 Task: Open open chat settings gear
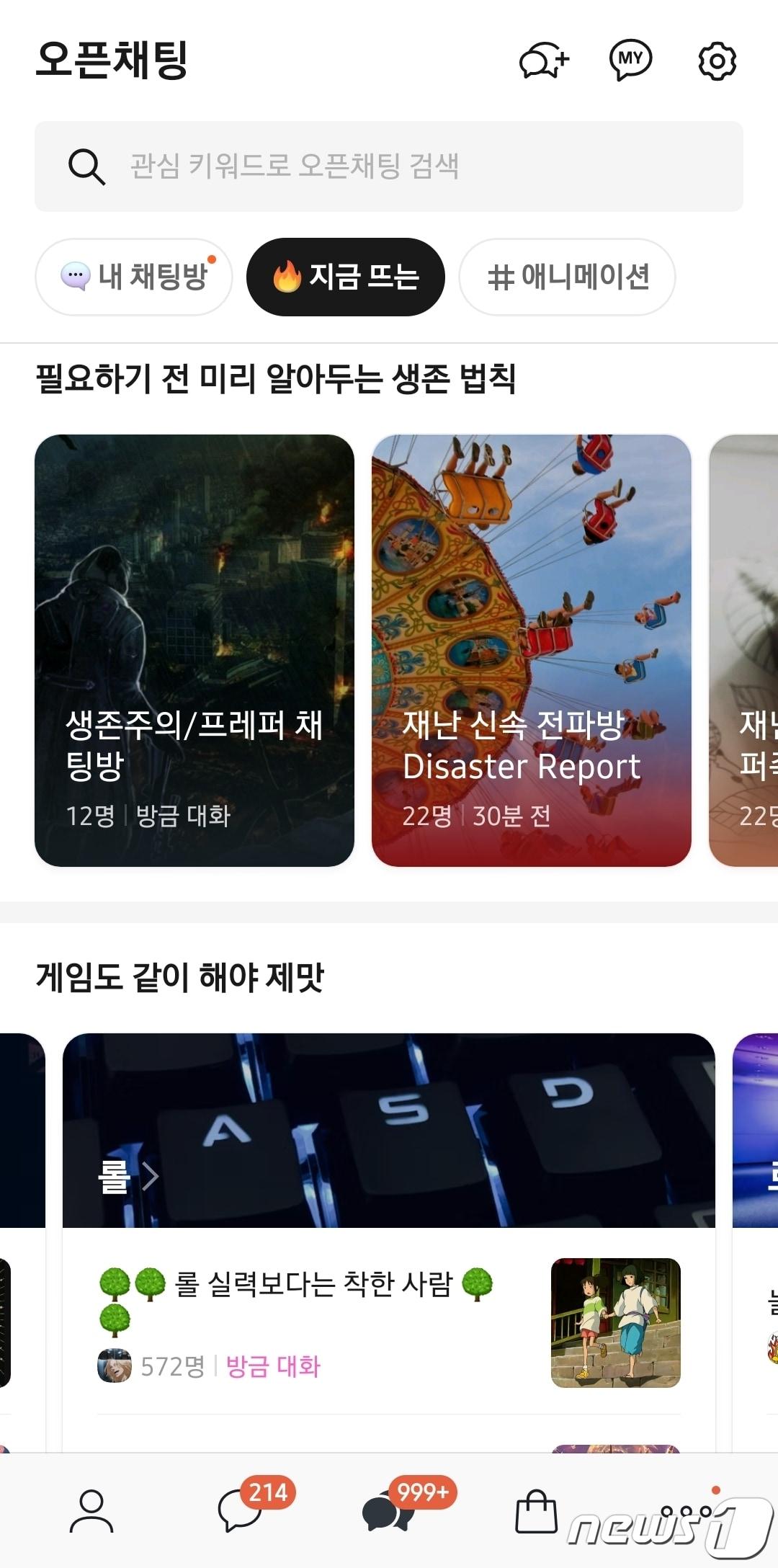pos(716,62)
